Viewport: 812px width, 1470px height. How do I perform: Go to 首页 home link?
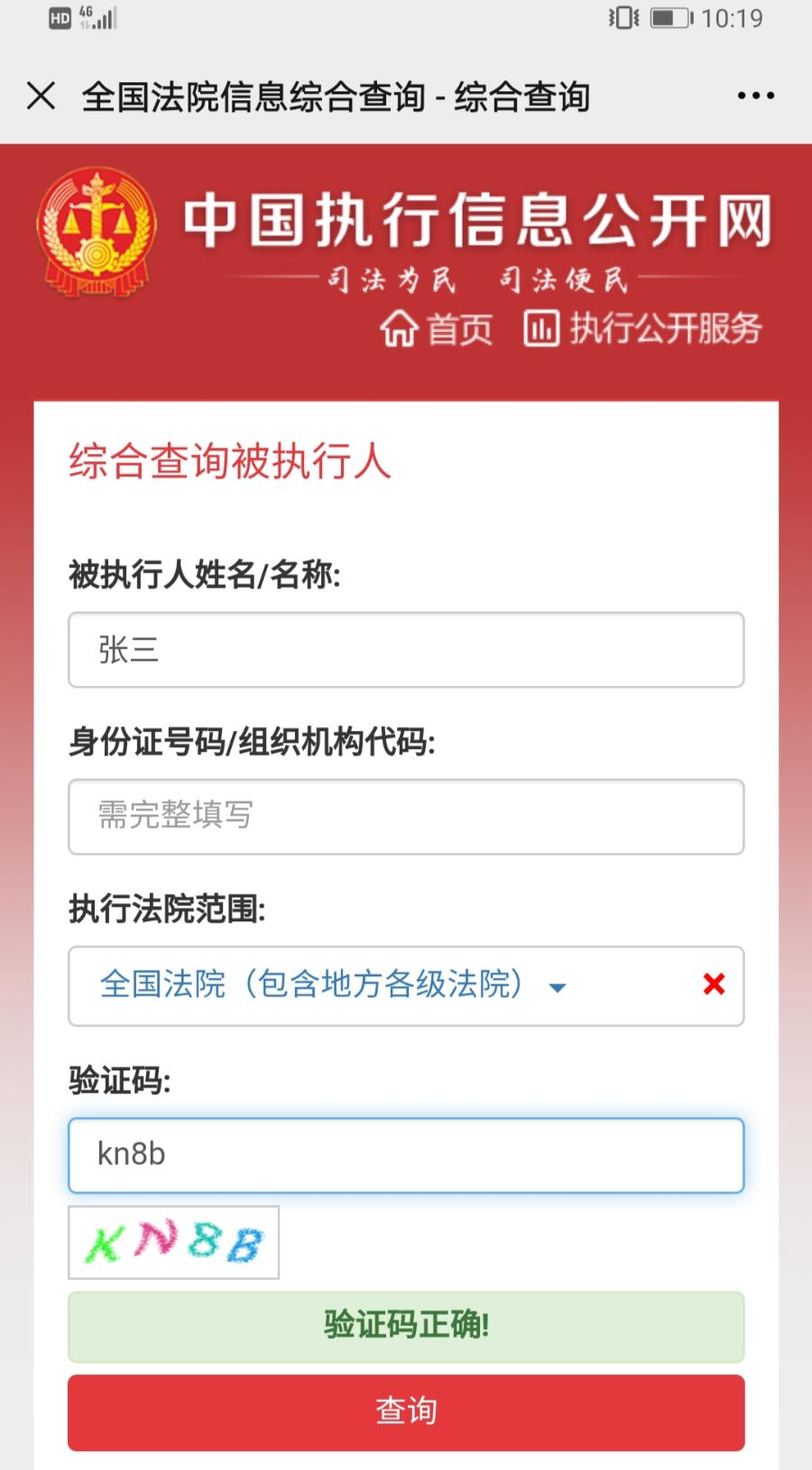(437, 328)
